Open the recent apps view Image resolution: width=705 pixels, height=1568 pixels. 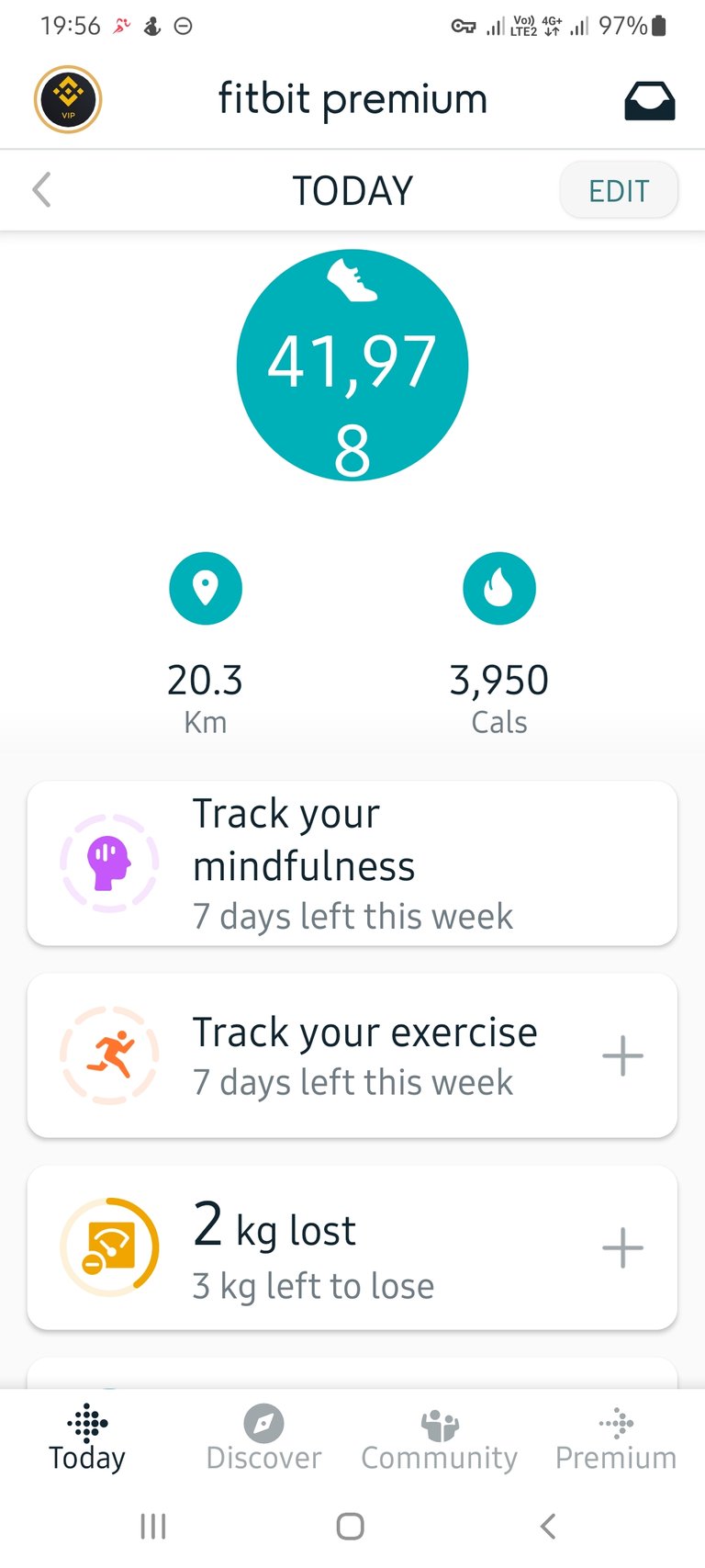153,1527
